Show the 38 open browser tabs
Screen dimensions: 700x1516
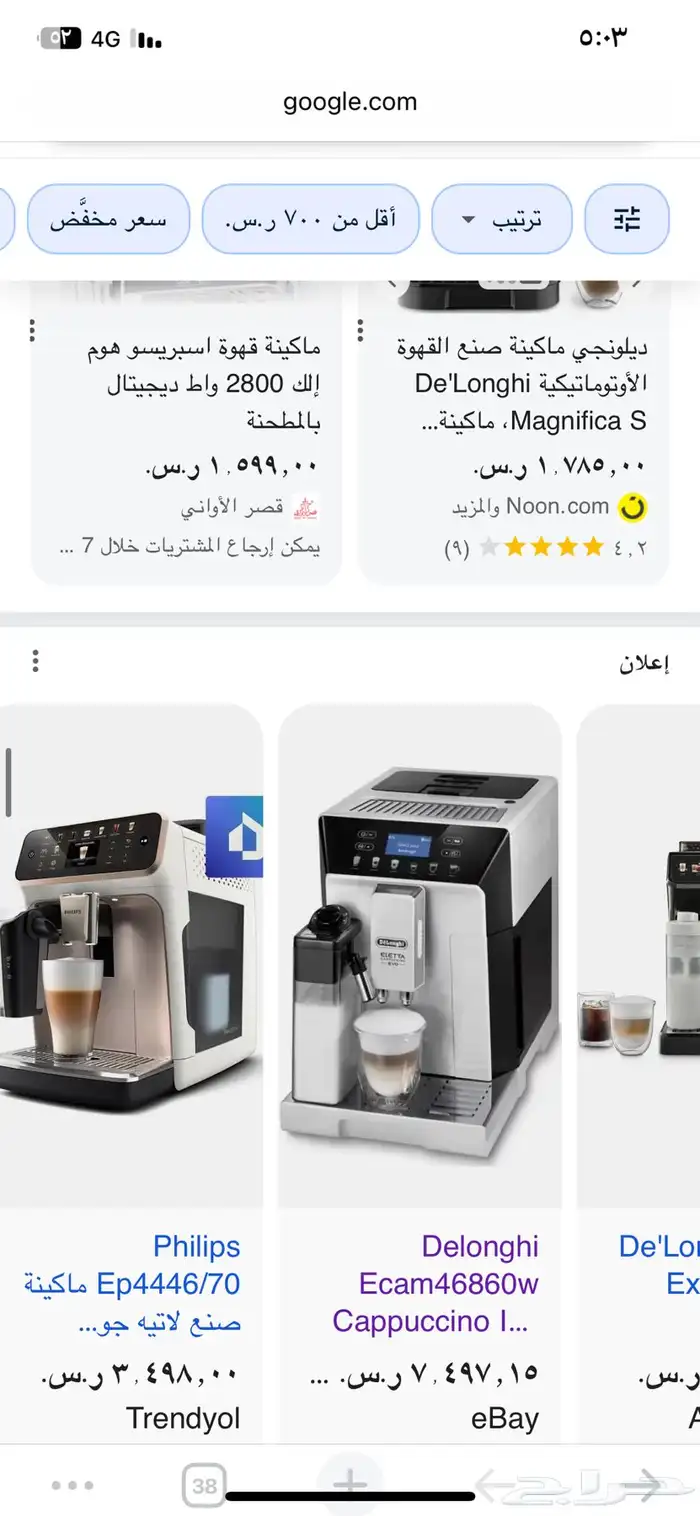[204, 1486]
